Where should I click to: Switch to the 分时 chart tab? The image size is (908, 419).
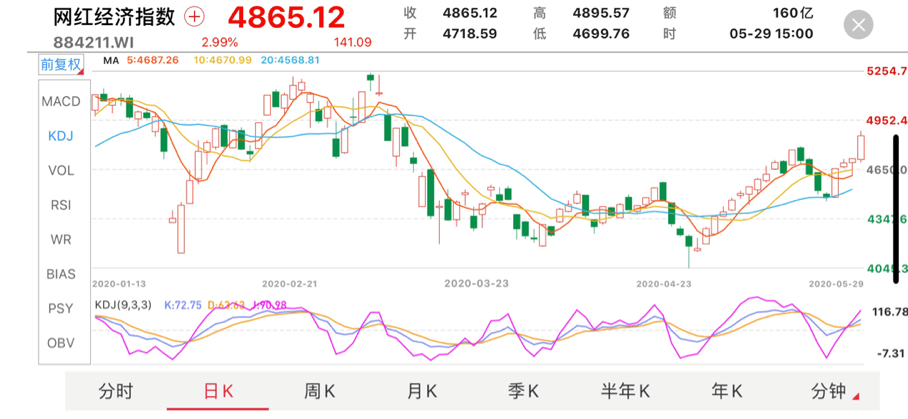pos(115,391)
